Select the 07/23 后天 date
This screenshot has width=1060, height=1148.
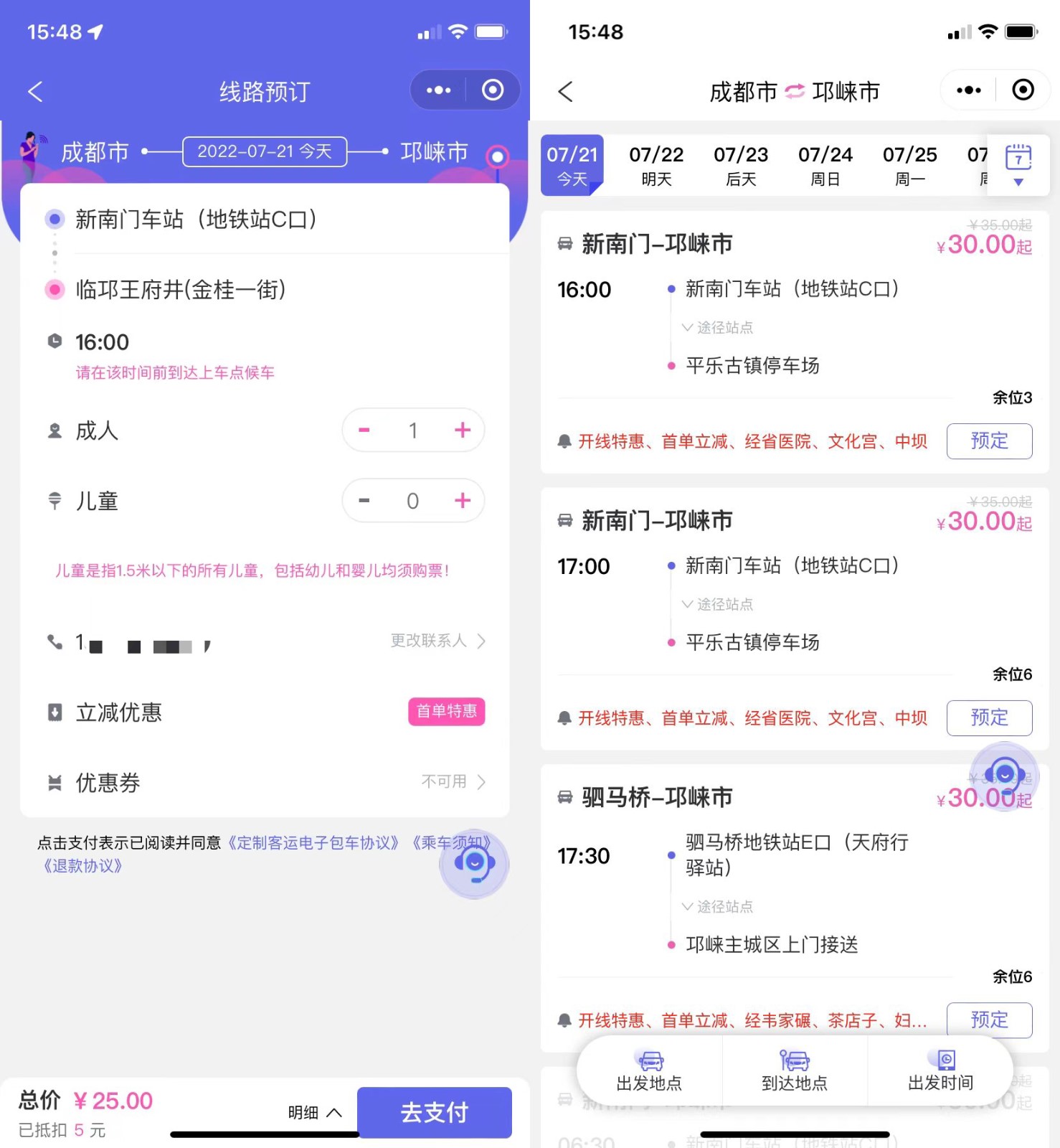(741, 165)
